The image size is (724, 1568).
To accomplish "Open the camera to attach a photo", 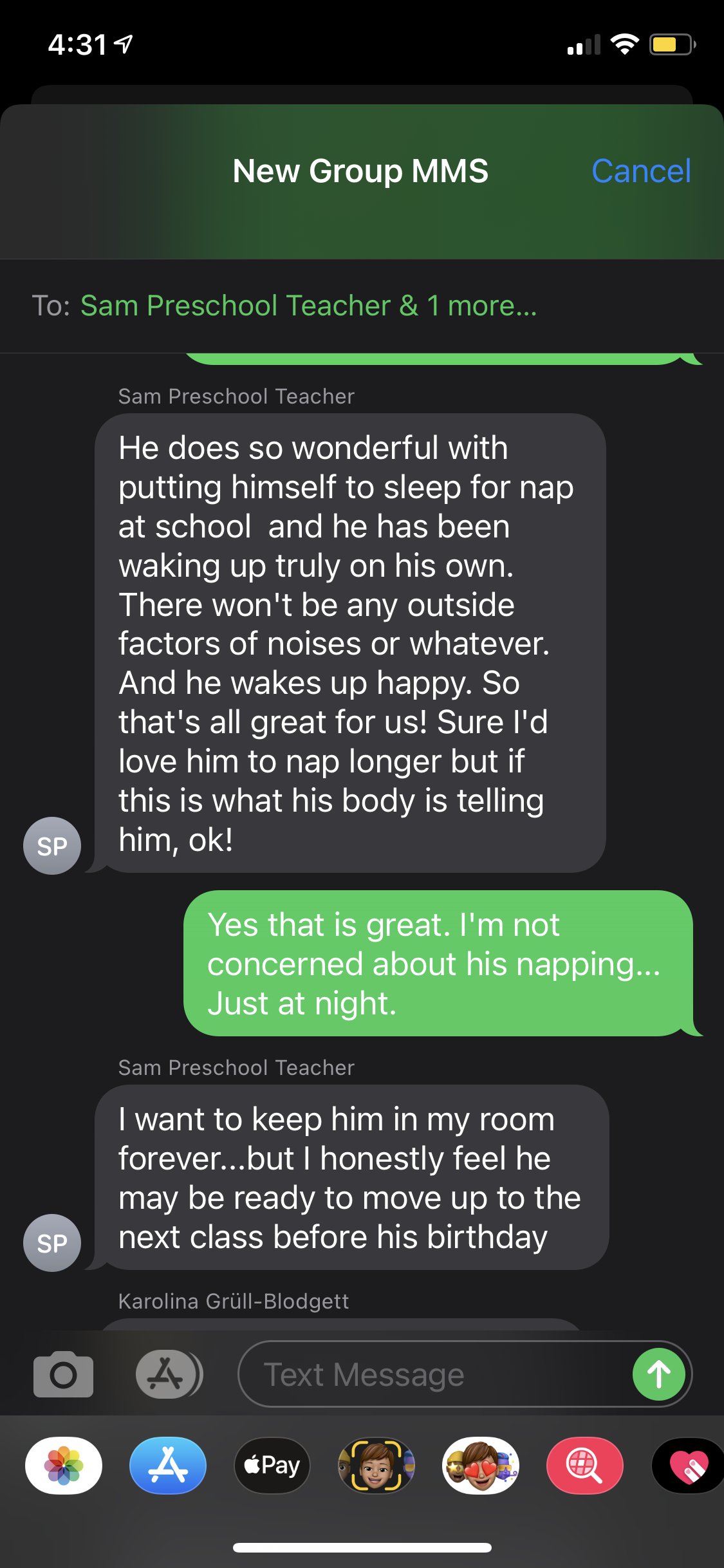I will tap(63, 1374).
